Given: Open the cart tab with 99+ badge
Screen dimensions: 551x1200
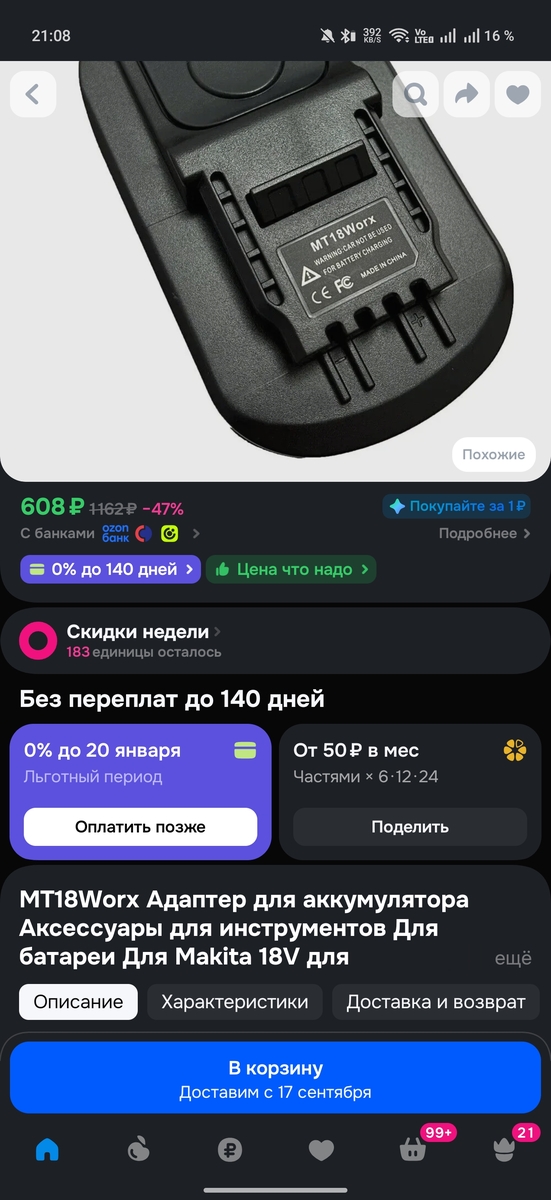Looking at the screenshot, I should [412, 1149].
